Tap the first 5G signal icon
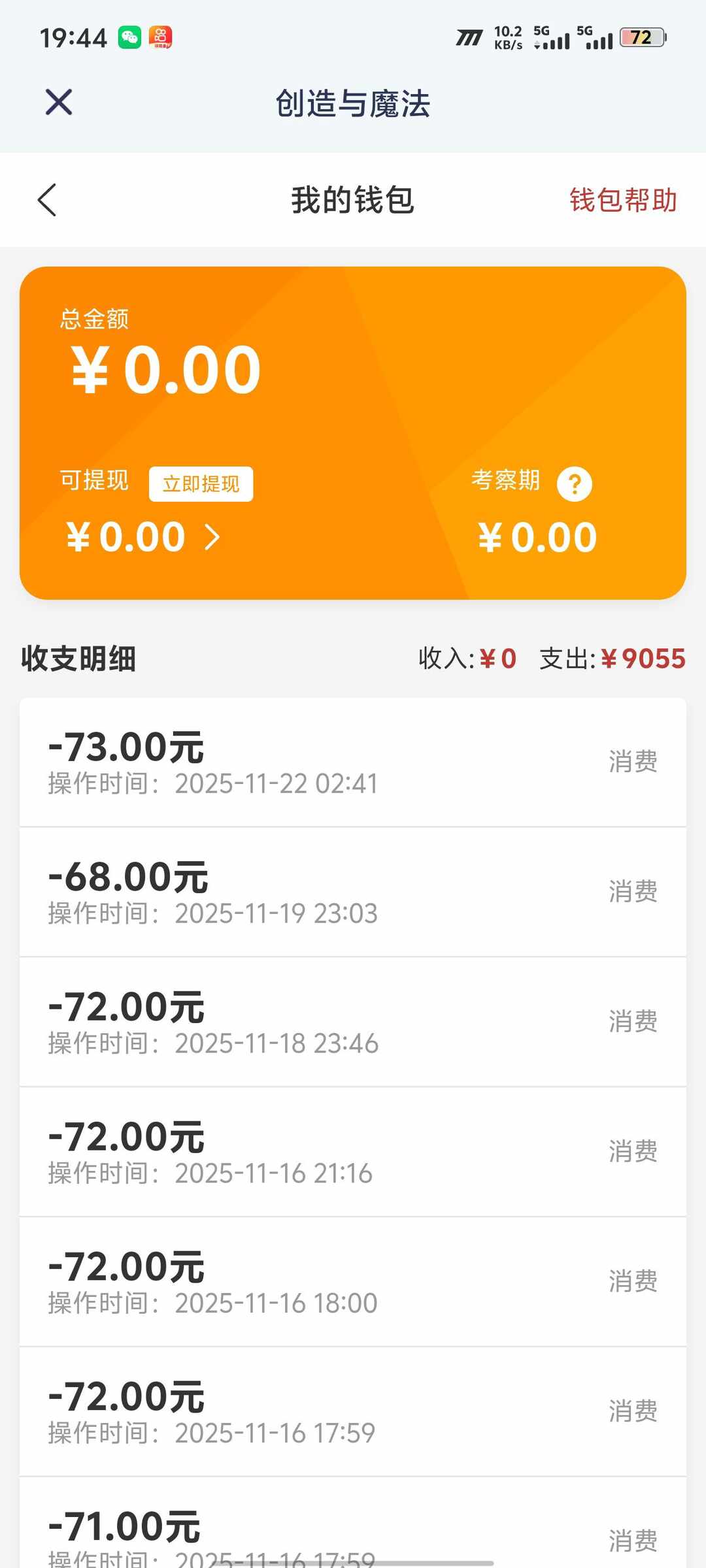 (552, 37)
